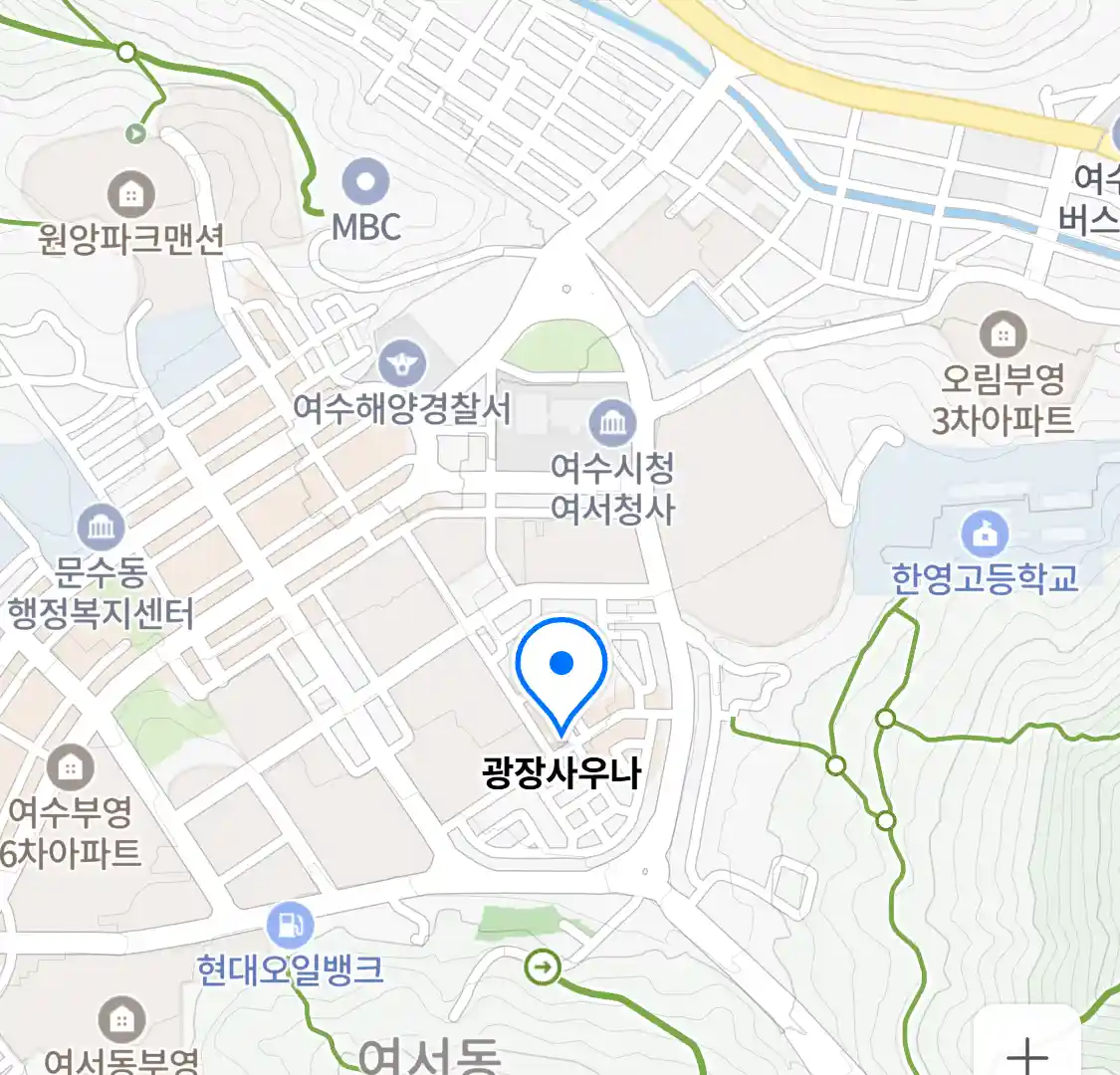Open 여수부영 6차아파트 marker
Screen dimensions: 1120x1075
[70, 768]
